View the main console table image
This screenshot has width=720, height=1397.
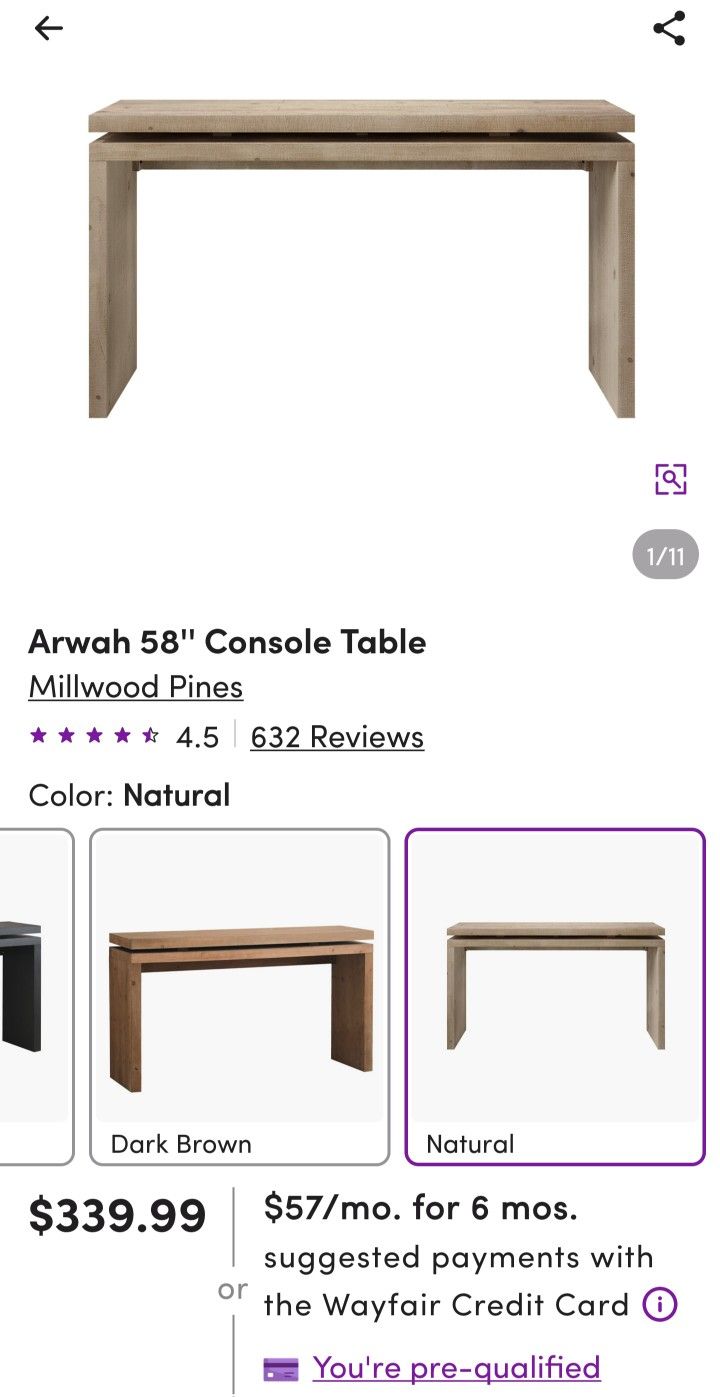tap(361, 258)
